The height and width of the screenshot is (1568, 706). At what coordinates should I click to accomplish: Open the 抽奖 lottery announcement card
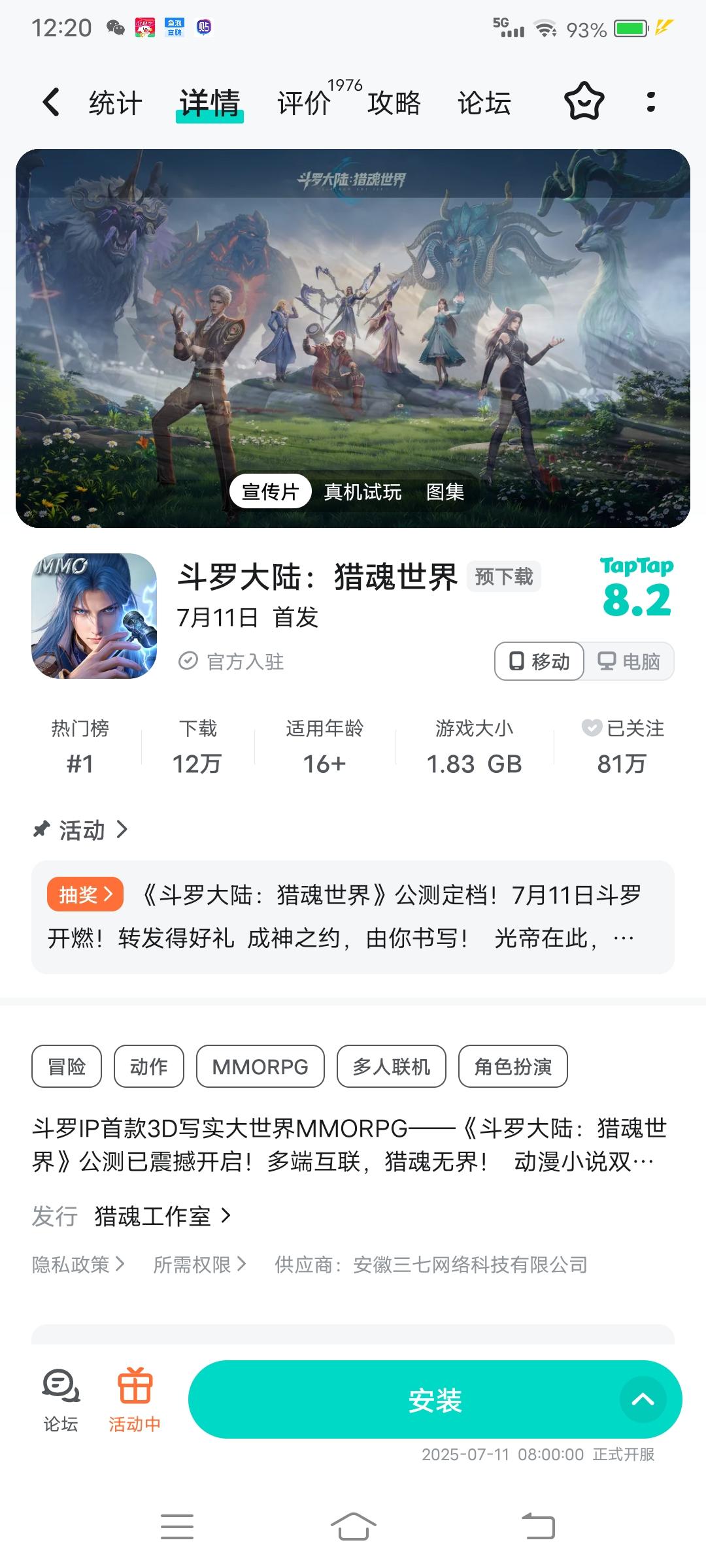click(353, 917)
